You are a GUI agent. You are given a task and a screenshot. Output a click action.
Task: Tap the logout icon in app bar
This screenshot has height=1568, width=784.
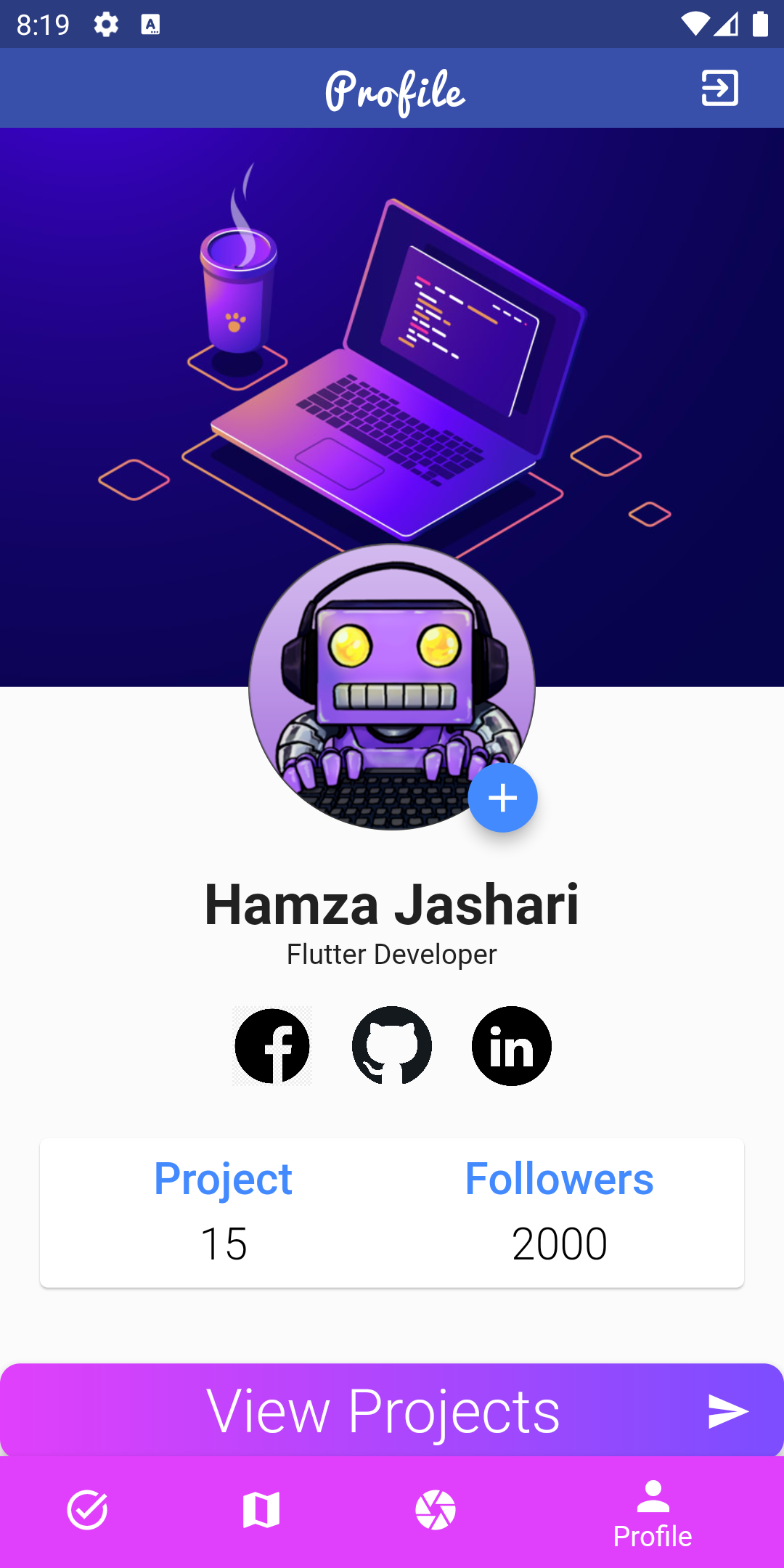719,88
